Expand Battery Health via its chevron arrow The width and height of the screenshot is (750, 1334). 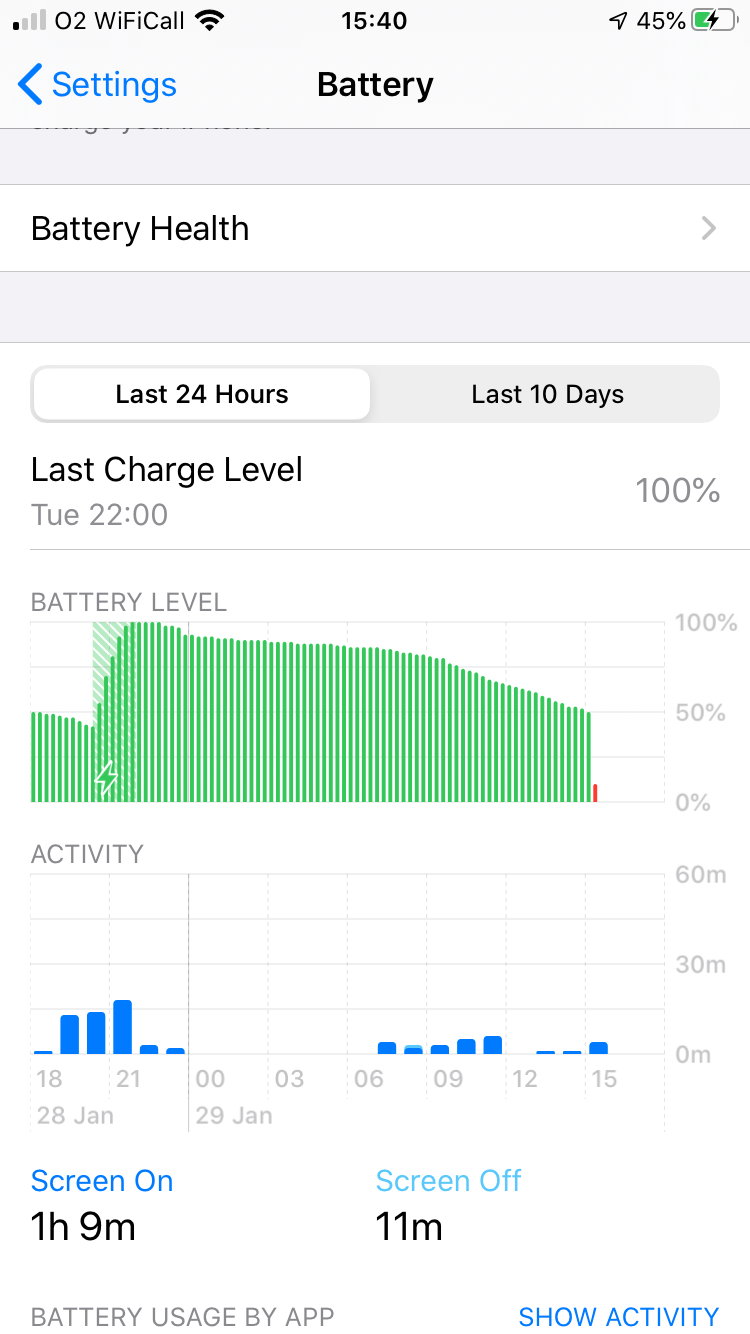[x=709, y=228]
